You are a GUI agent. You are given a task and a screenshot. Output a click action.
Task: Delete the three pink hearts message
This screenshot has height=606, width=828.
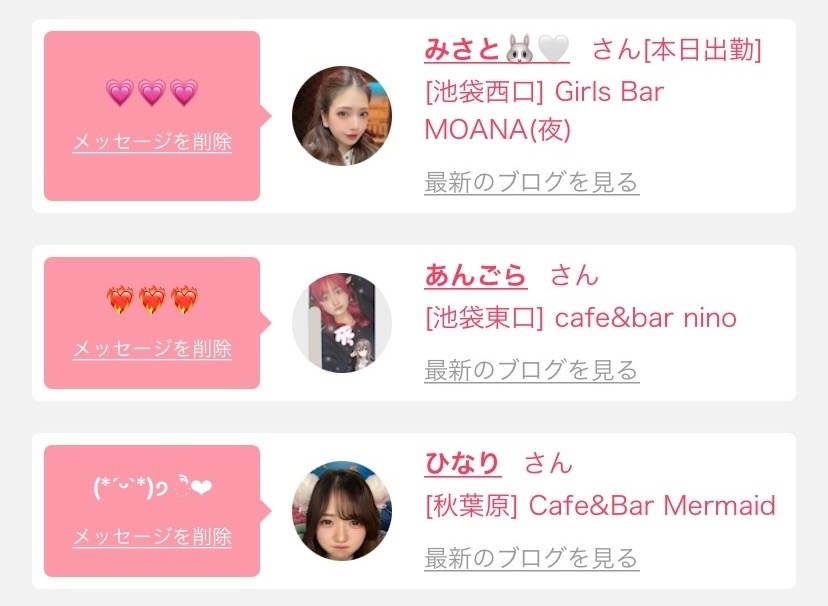(x=152, y=142)
